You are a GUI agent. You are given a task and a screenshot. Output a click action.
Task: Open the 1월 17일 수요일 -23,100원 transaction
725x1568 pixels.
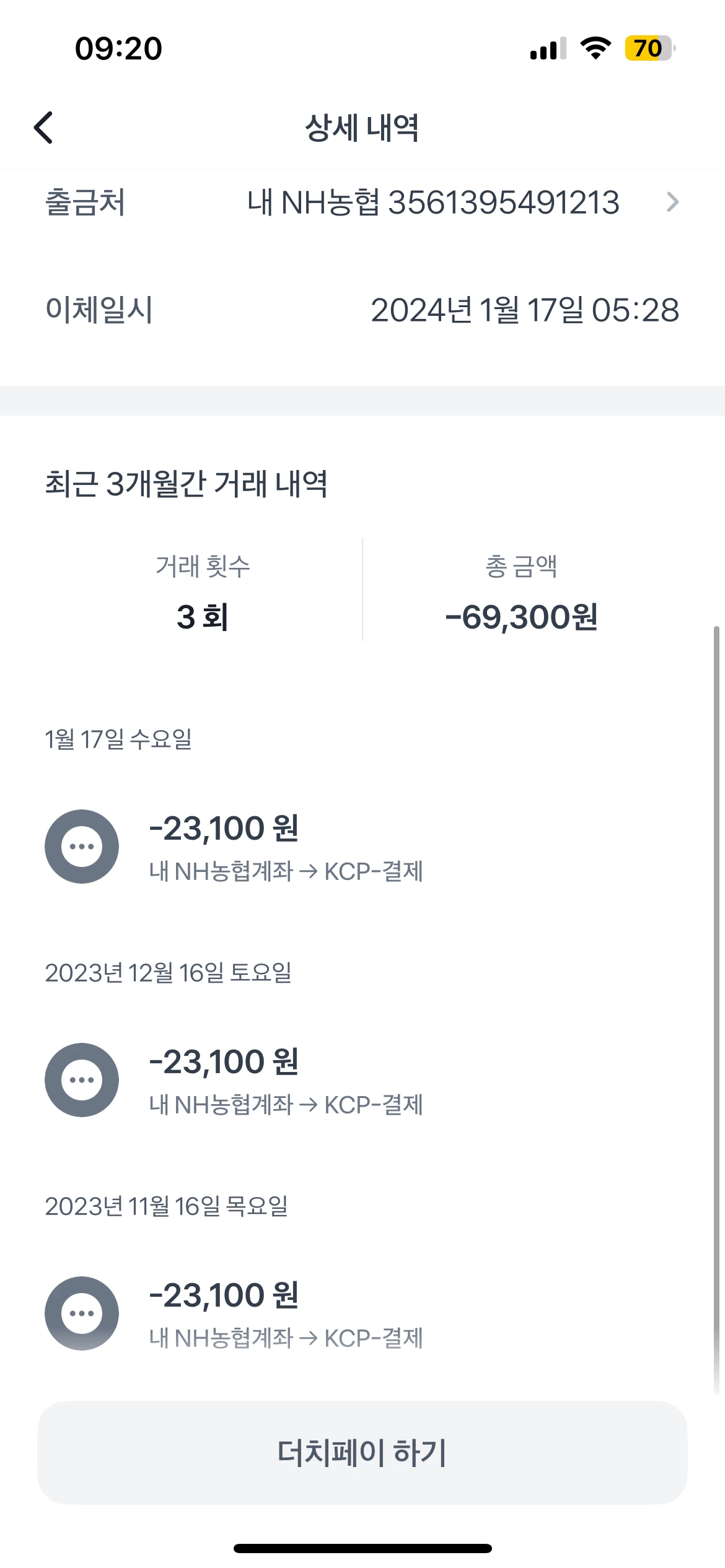coord(285,847)
